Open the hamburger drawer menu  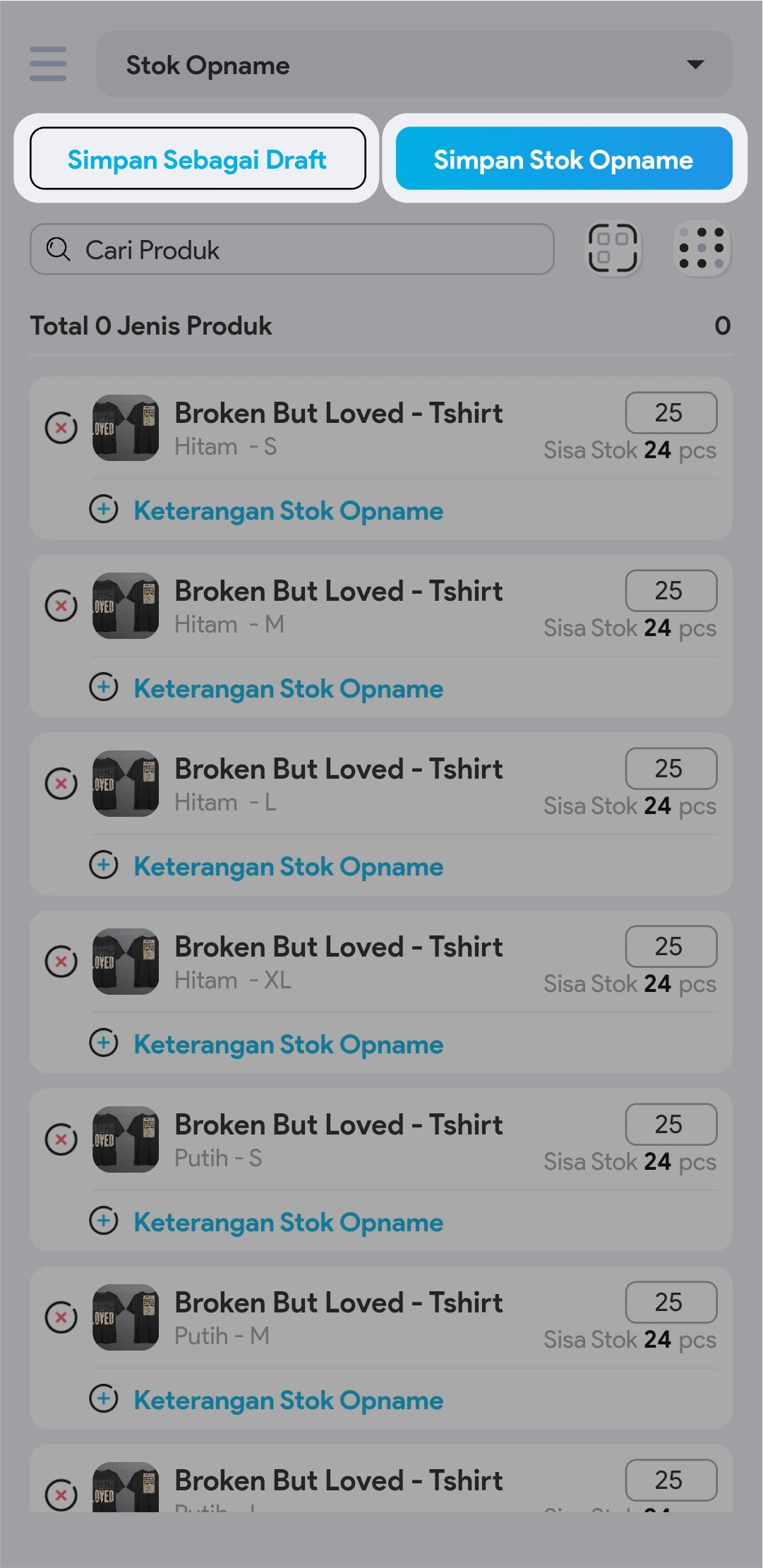48,64
